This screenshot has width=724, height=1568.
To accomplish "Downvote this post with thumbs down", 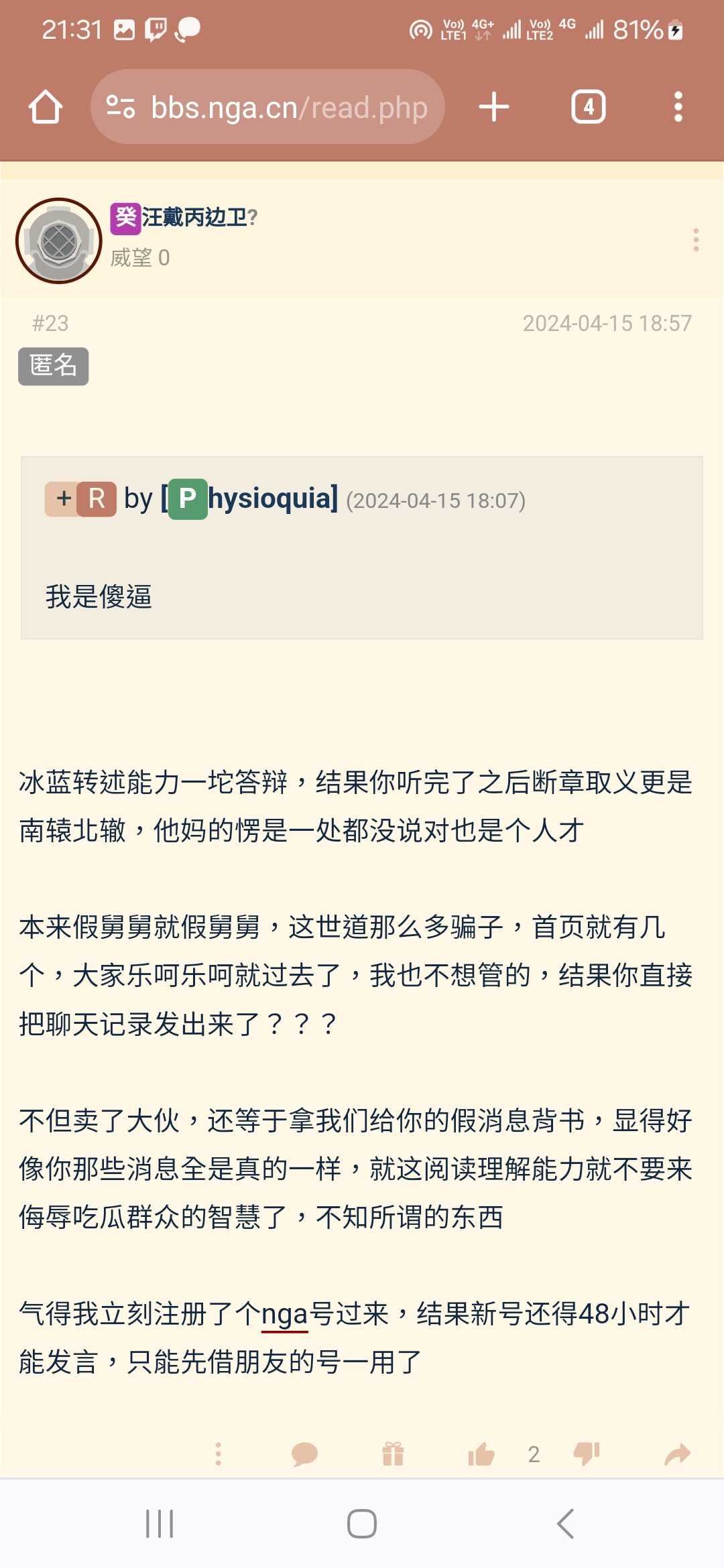I will coord(587,1454).
